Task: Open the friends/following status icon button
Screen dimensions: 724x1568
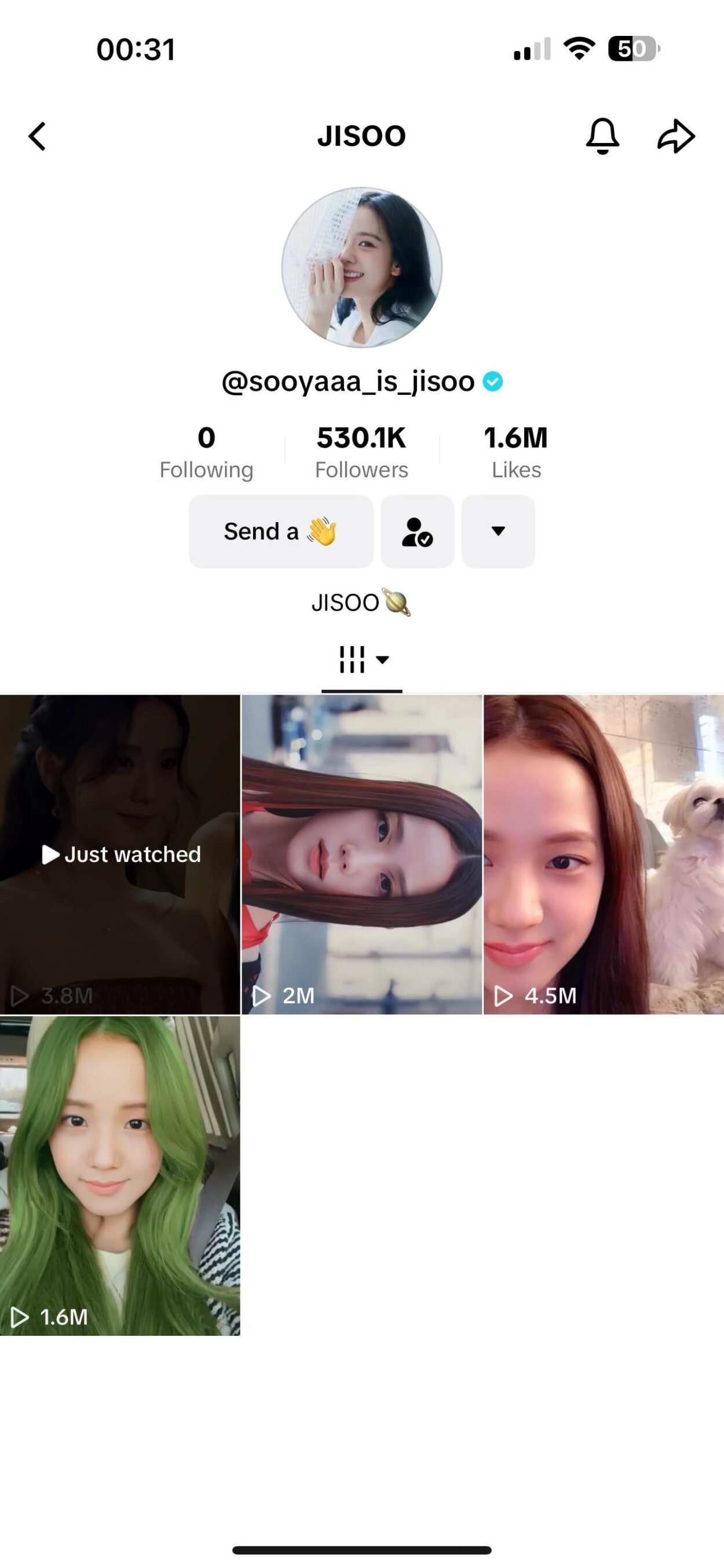Action: pos(417,531)
